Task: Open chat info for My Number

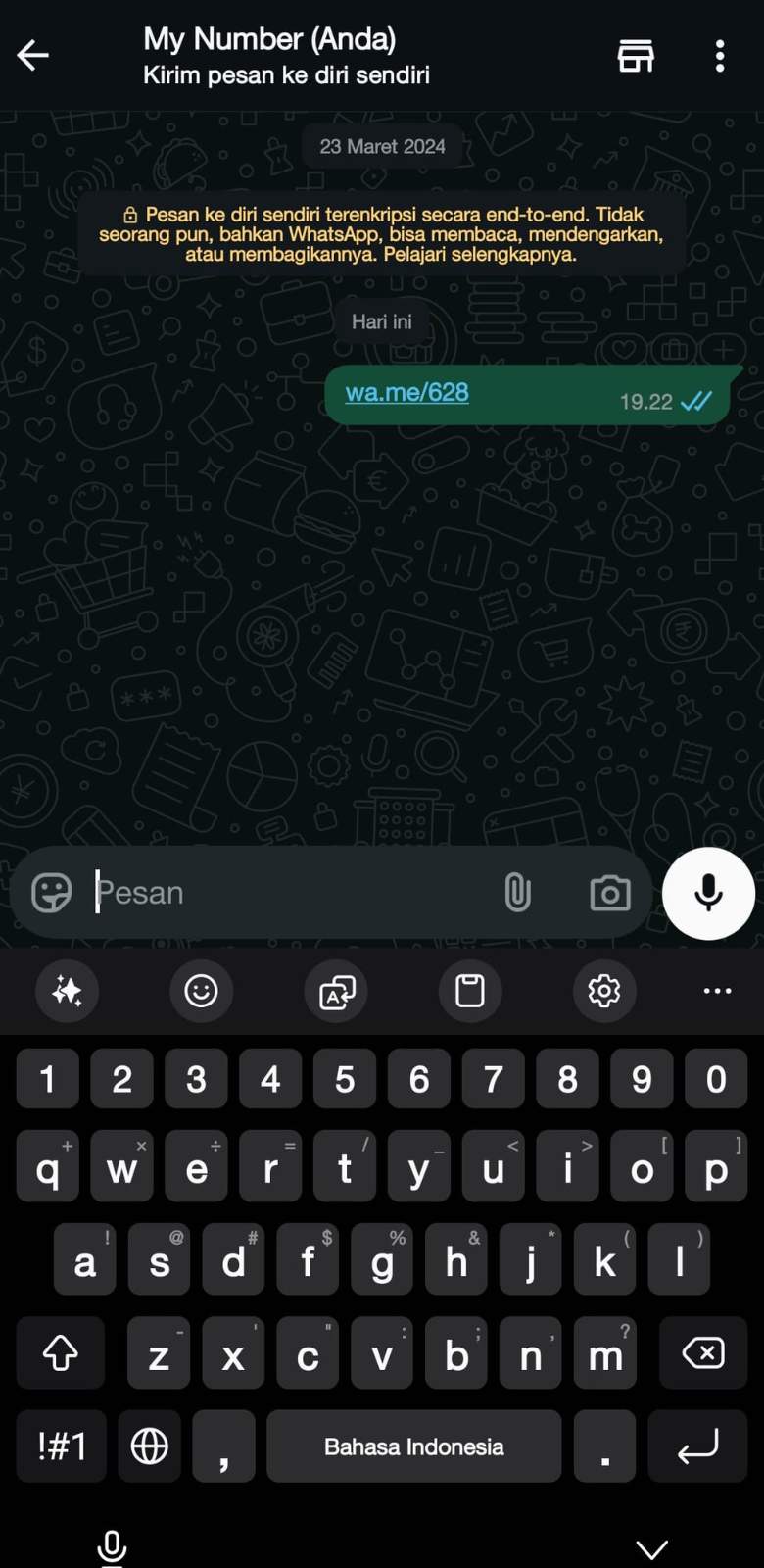Action: tap(284, 56)
